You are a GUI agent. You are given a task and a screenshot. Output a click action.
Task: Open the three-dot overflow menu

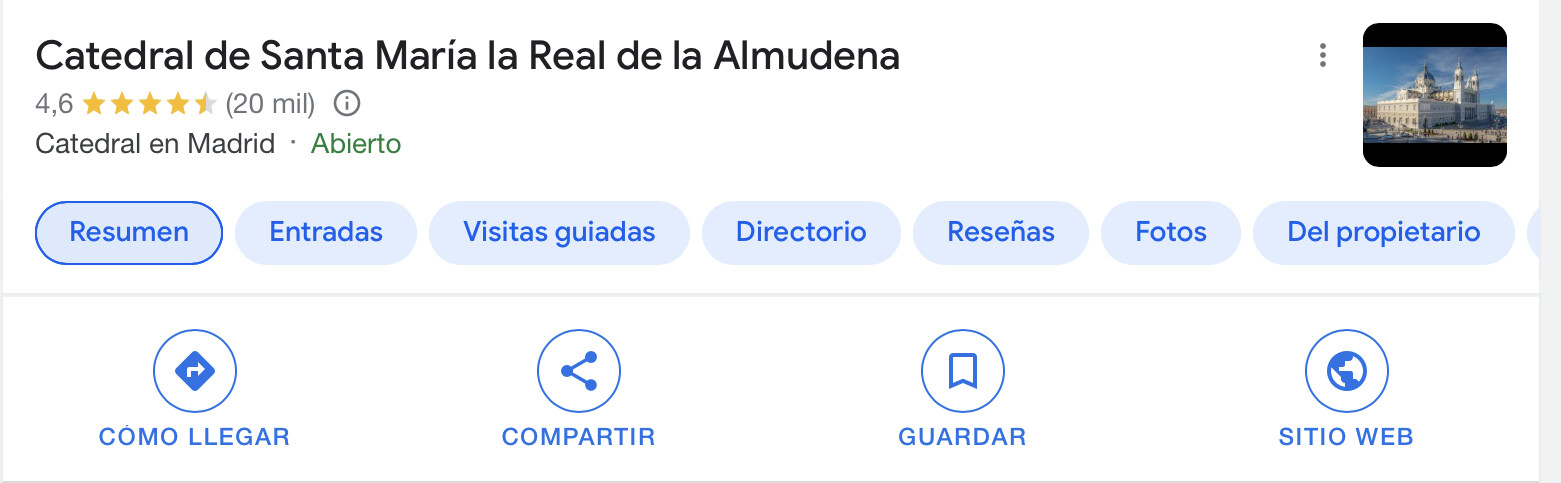pos(1322,56)
